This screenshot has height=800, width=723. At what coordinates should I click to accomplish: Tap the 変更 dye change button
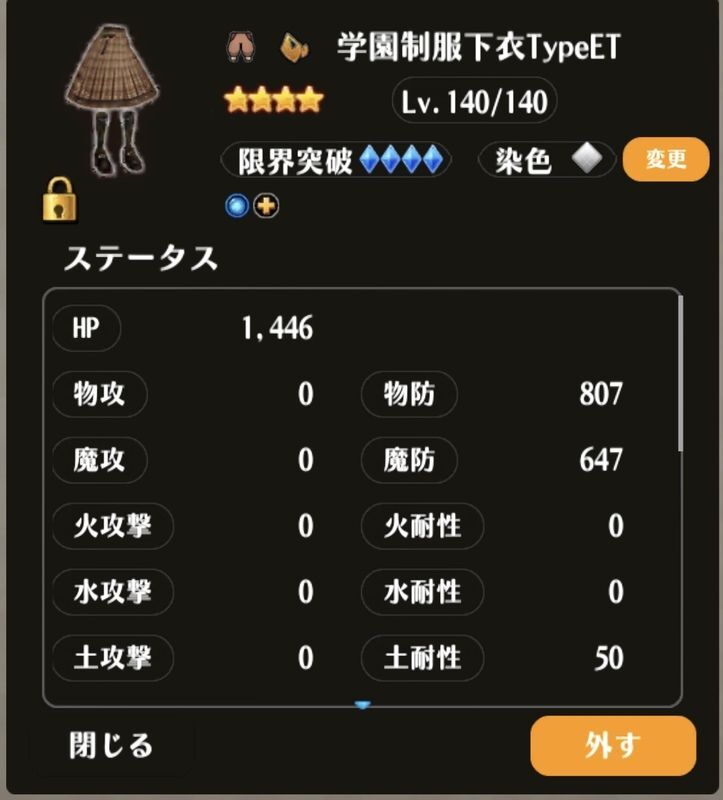click(665, 160)
